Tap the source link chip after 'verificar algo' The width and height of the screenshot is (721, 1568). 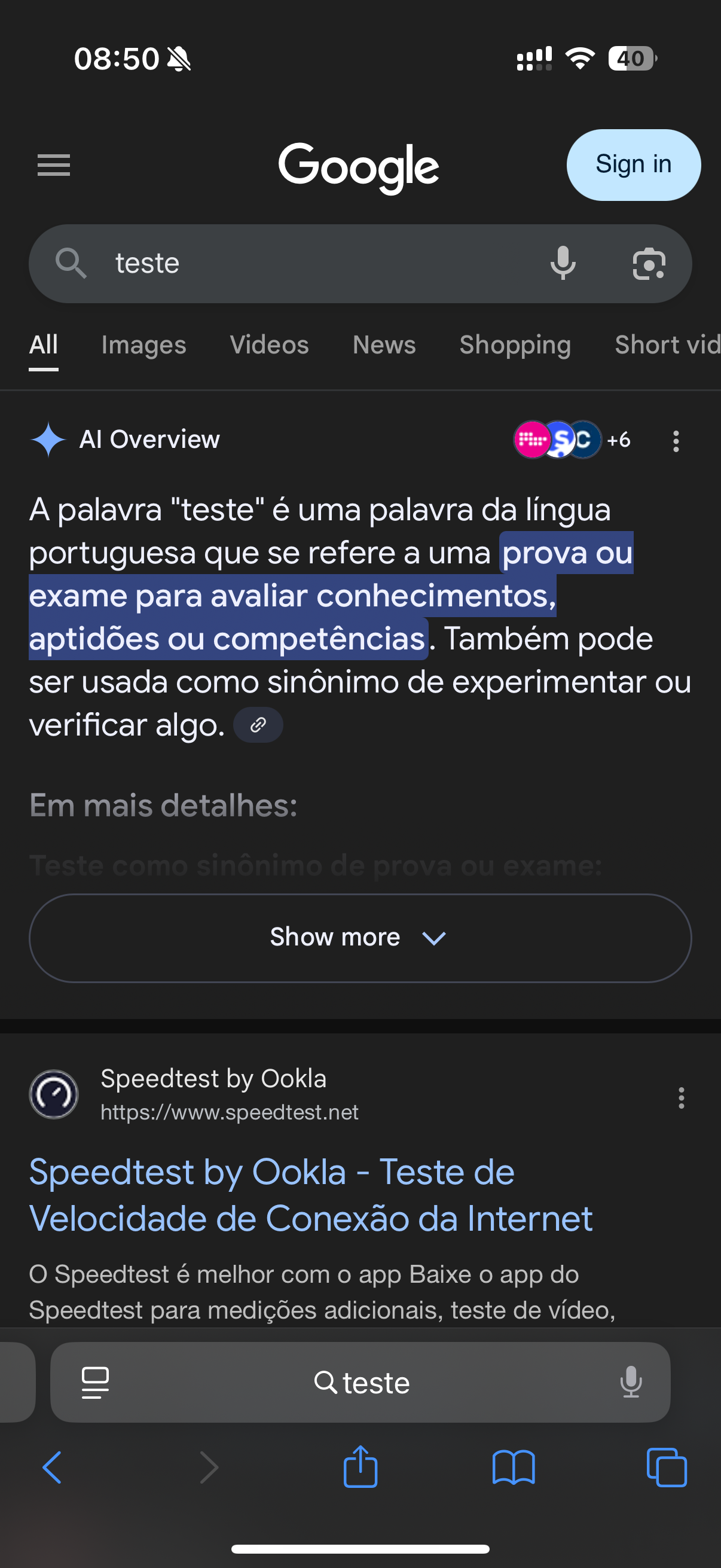258,724
